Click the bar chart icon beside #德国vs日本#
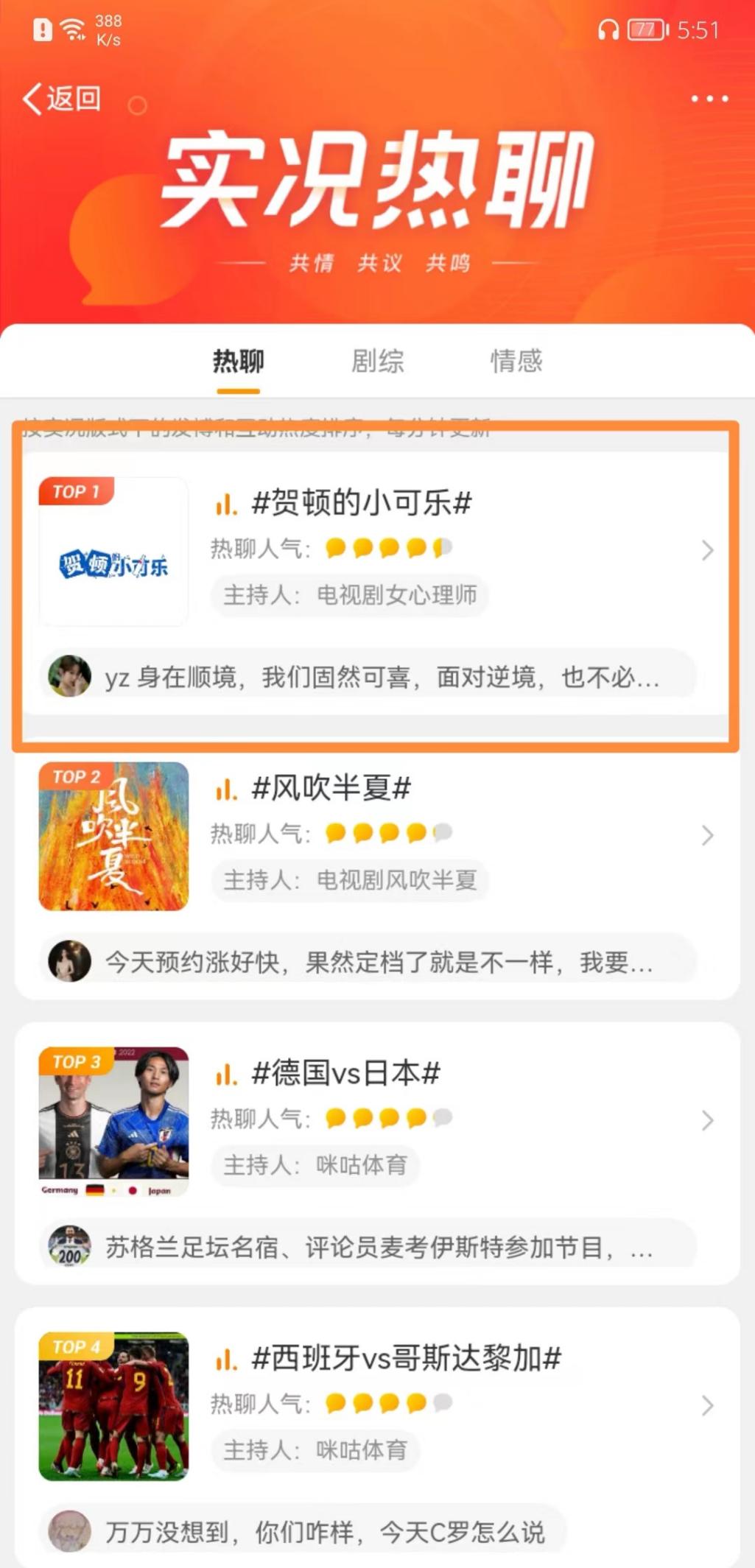This screenshot has width=755, height=1568. [227, 1074]
